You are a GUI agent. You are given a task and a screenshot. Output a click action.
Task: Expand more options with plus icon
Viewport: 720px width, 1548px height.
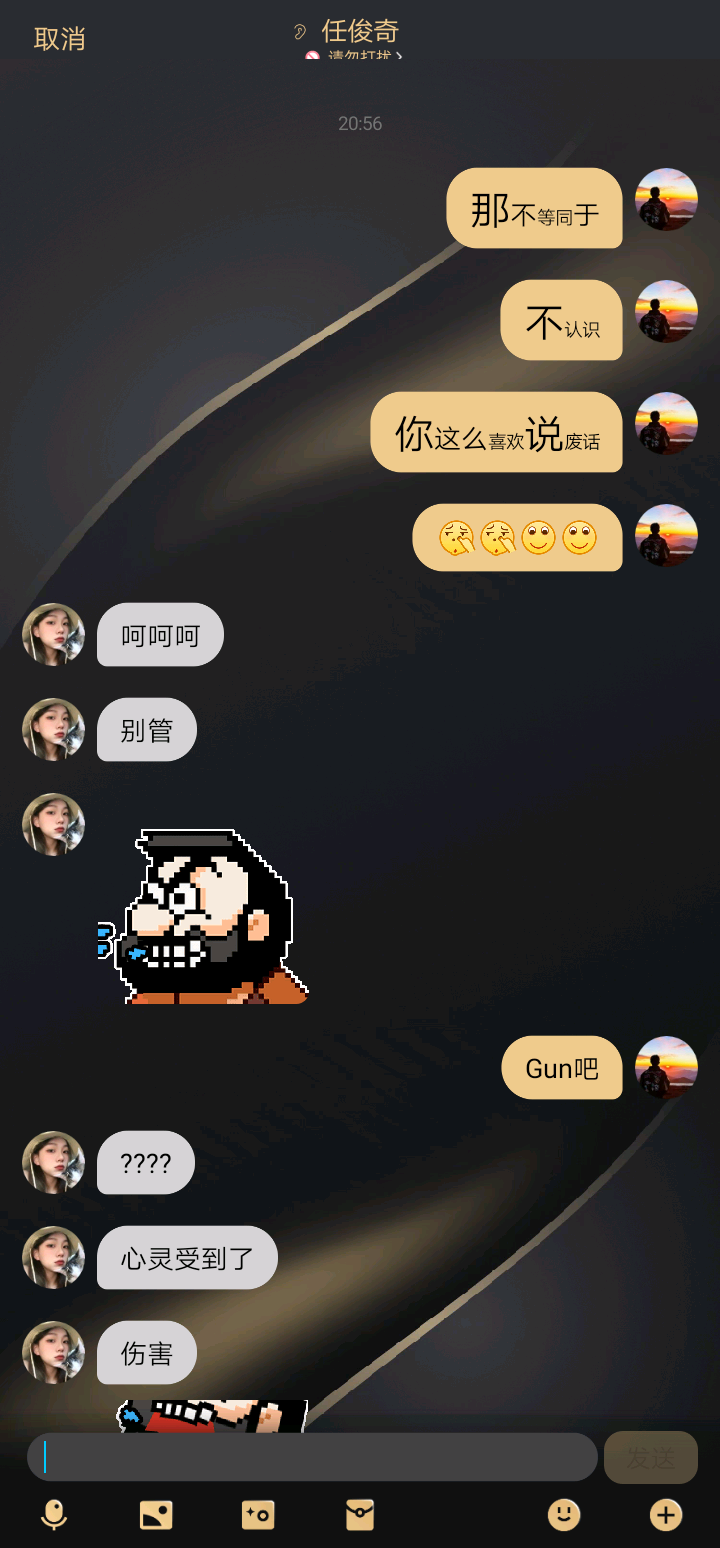[666, 1515]
